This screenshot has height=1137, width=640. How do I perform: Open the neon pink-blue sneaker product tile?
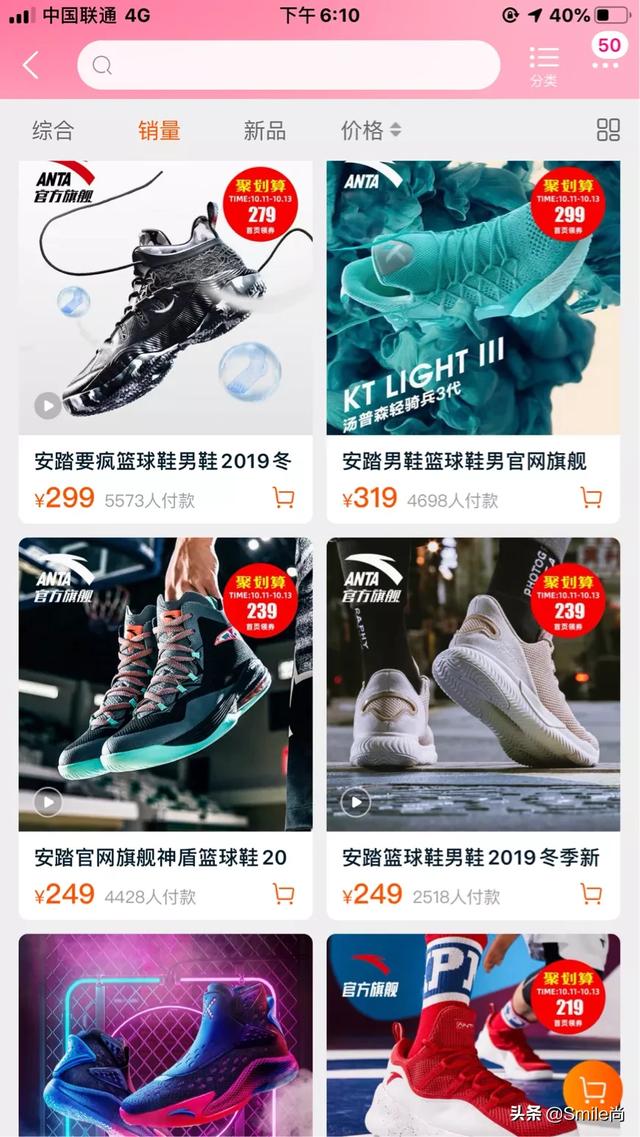coord(165,1035)
